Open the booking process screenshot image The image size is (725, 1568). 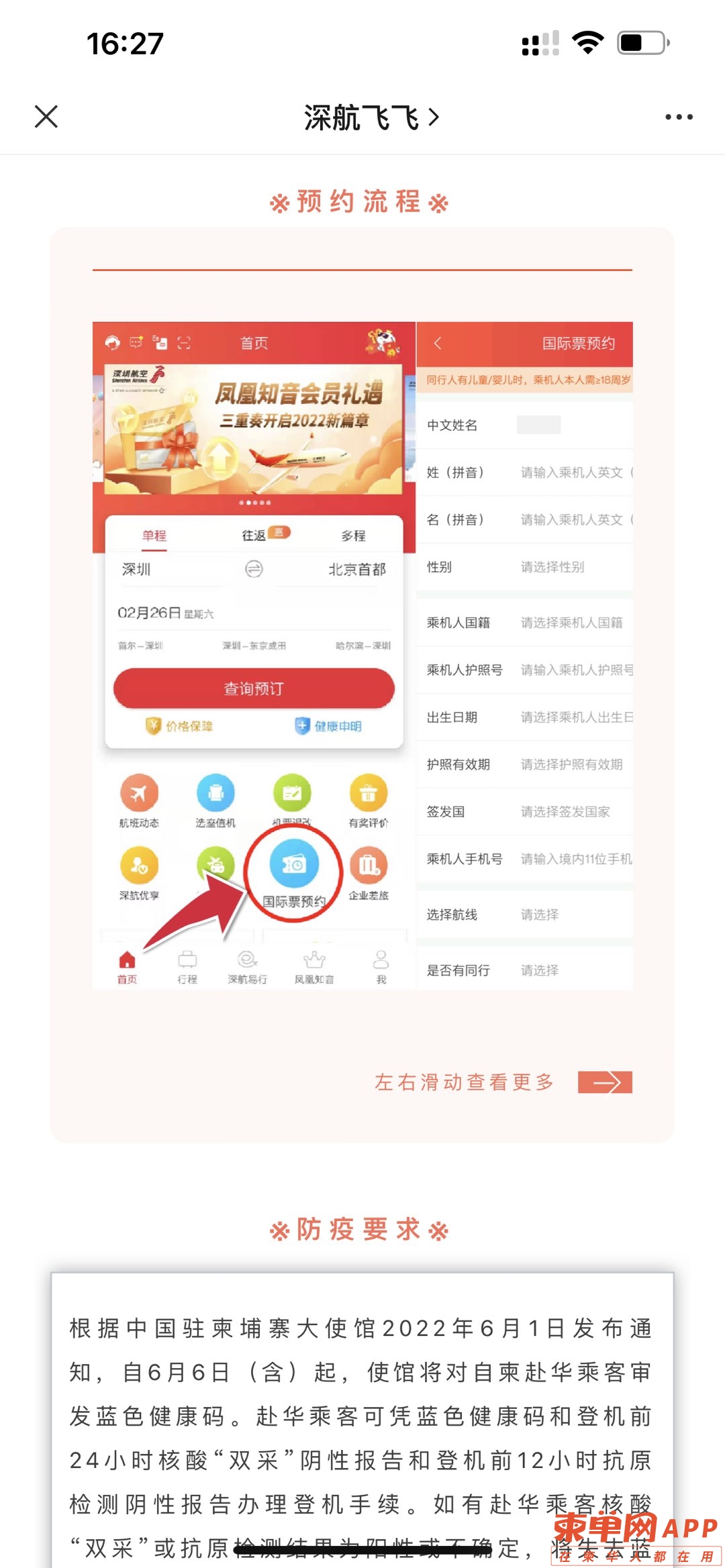362,656
